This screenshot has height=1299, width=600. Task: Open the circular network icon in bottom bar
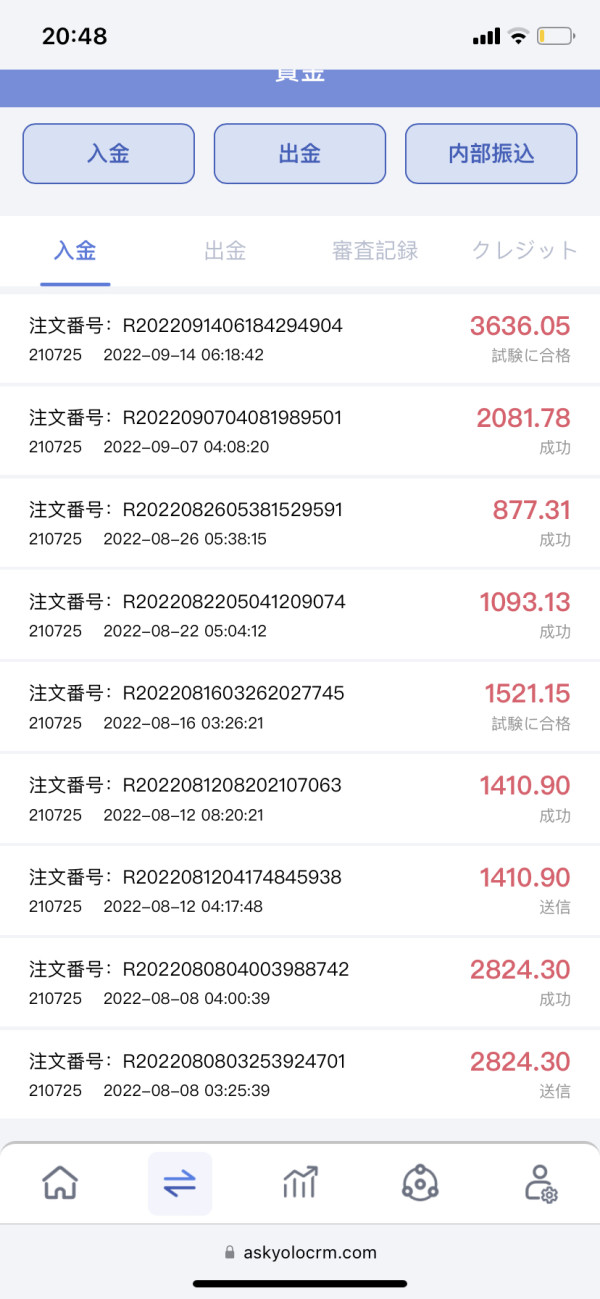point(420,1183)
